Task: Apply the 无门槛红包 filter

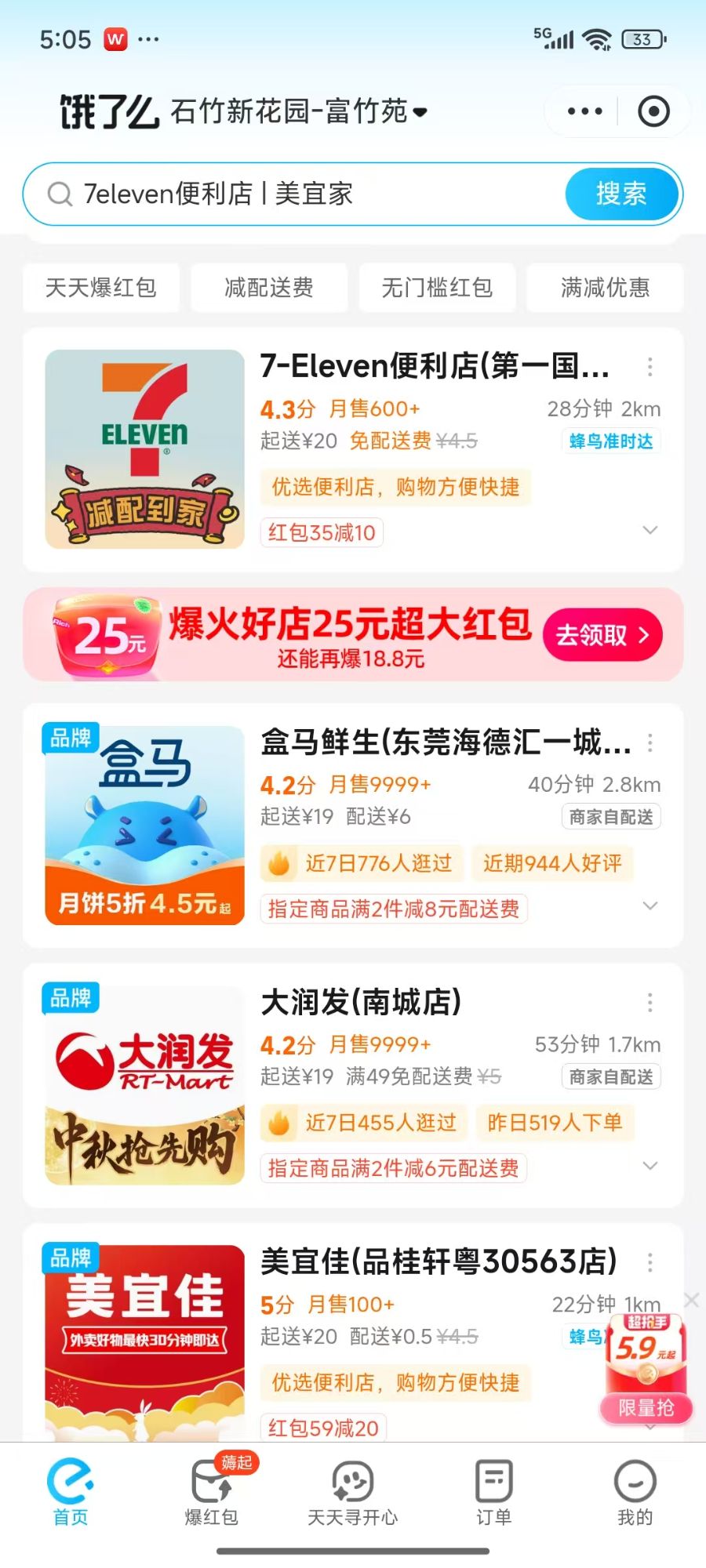Action: click(x=437, y=288)
